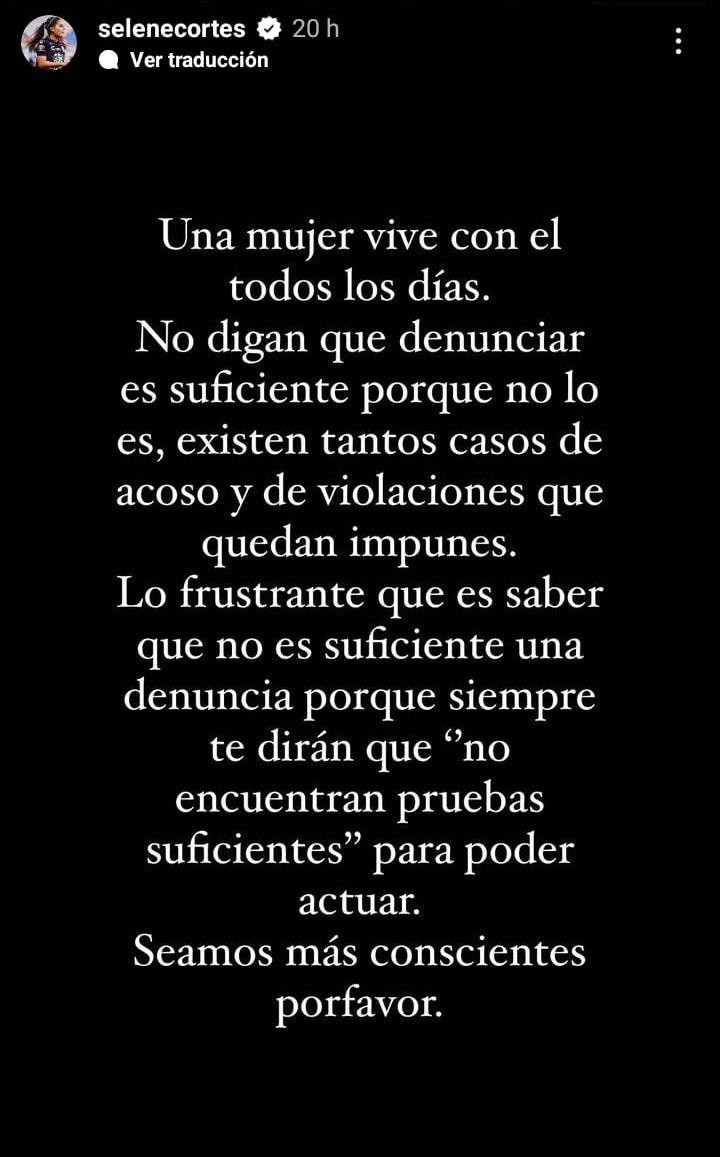This screenshot has width=720, height=1157.
Task: Open selenecortes profile picture
Action: (49, 42)
